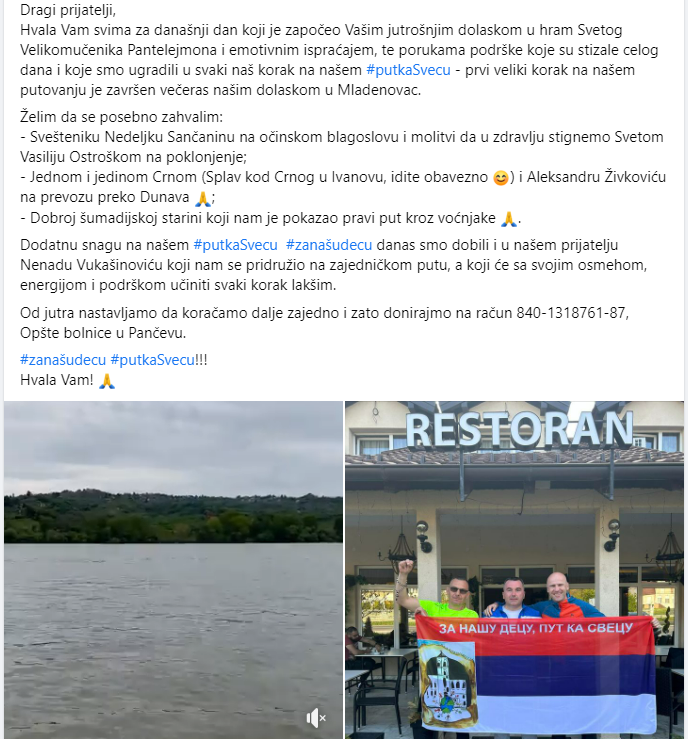Open #putkaSvecu hashtag followed by exclamation marks
The height and width of the screenshot is (739, 688).
pos(152,360)
